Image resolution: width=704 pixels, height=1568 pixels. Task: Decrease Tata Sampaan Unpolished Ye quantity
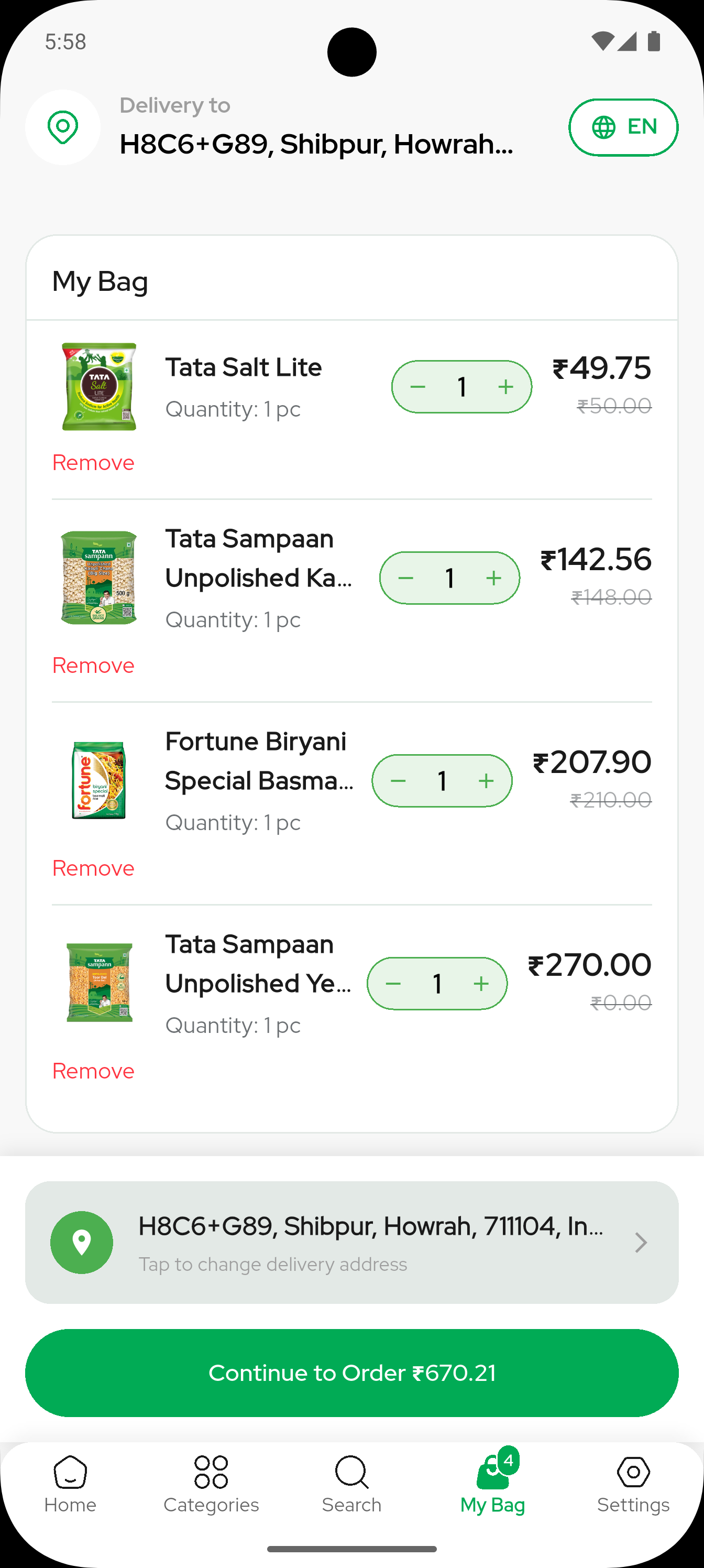(x=394, y=984)
